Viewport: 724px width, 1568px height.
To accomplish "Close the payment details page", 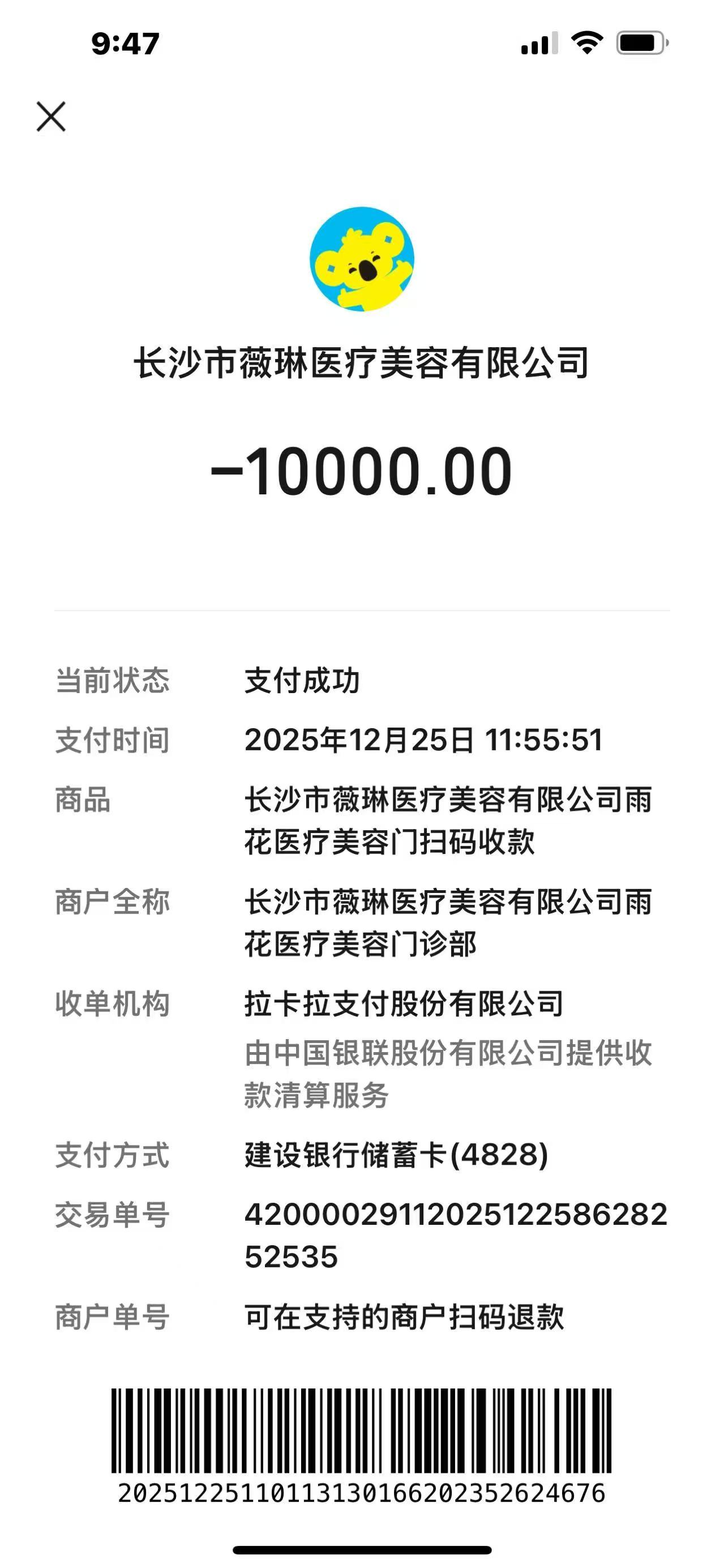I will click(51, 116).
